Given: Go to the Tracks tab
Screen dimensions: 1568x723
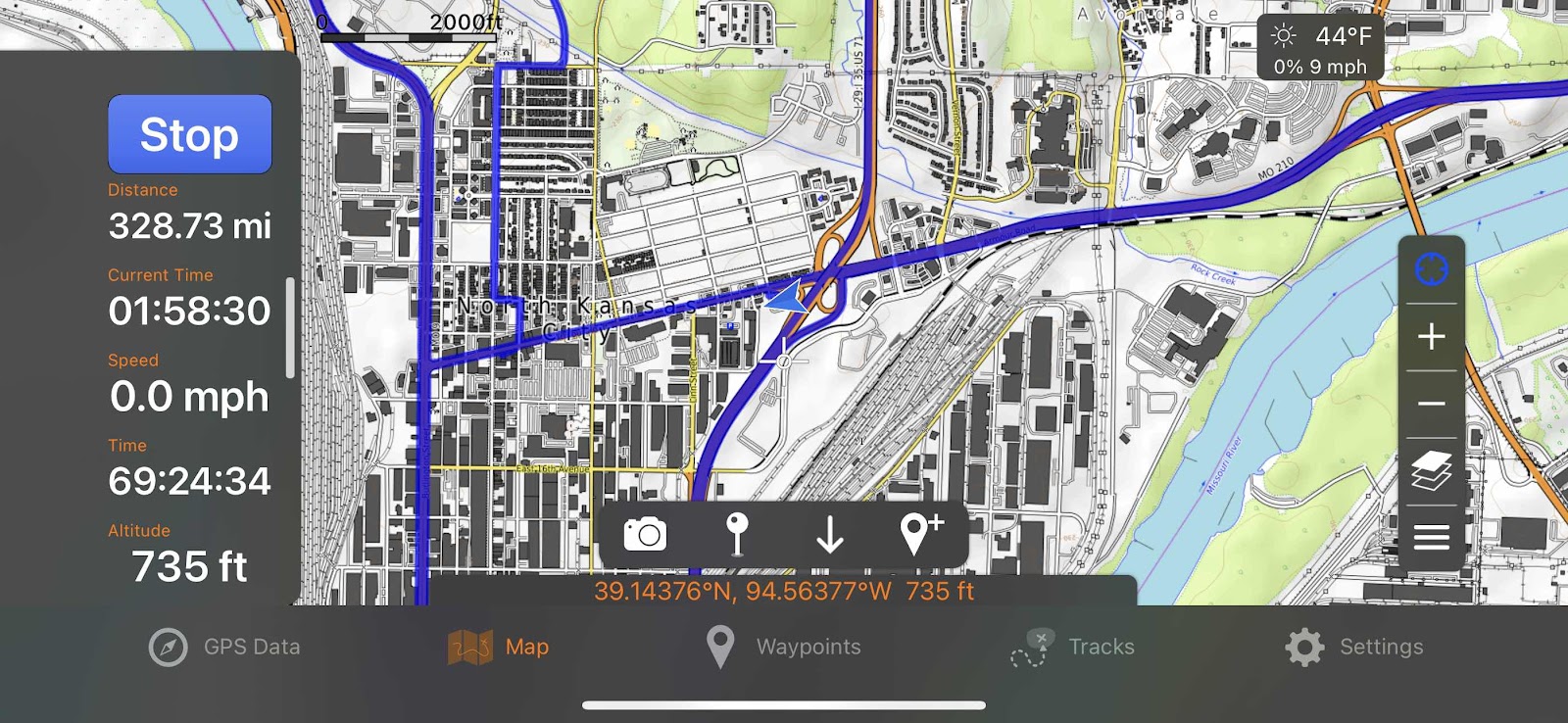Looking at the screenshot, I should 1073,647.
